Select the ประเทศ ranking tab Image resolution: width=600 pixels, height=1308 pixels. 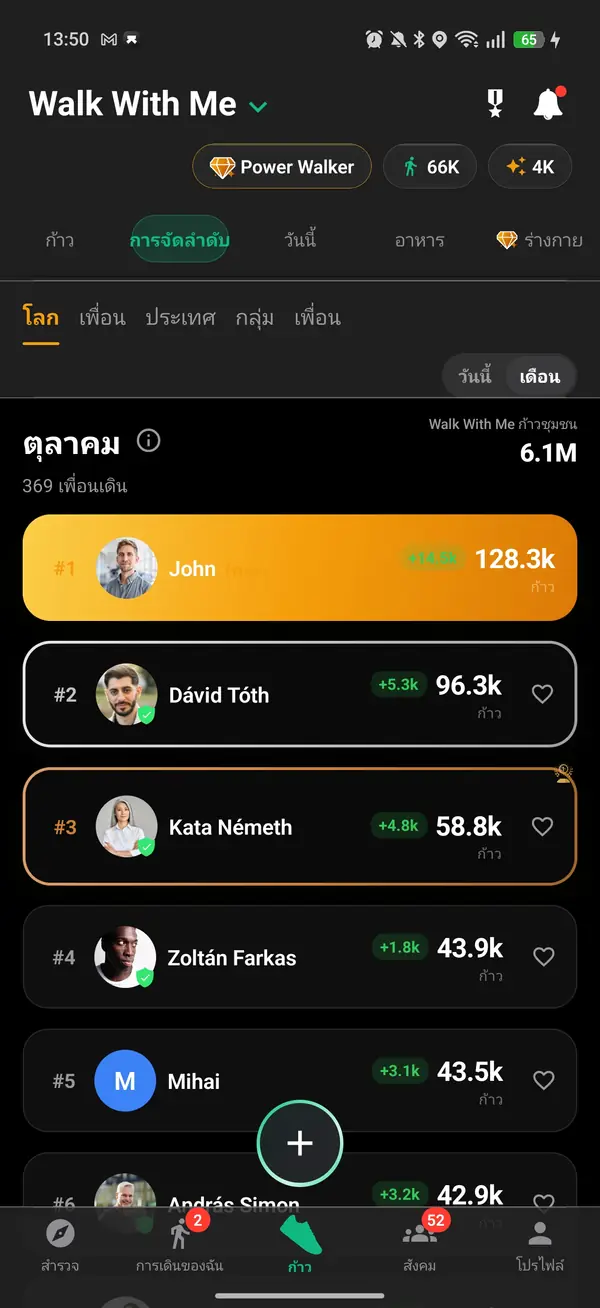click(180, 318)
